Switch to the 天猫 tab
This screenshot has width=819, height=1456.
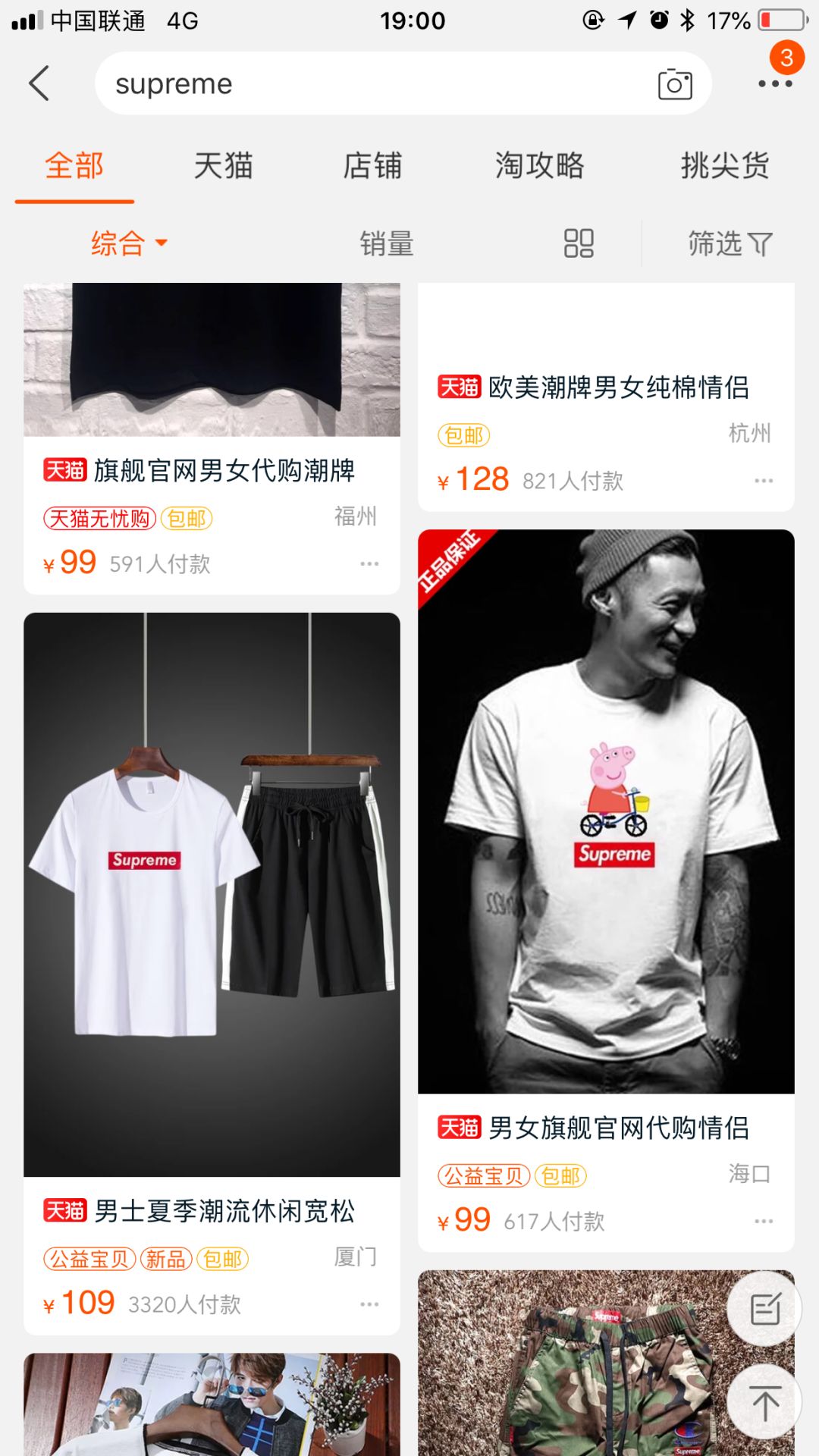(224, 166)
